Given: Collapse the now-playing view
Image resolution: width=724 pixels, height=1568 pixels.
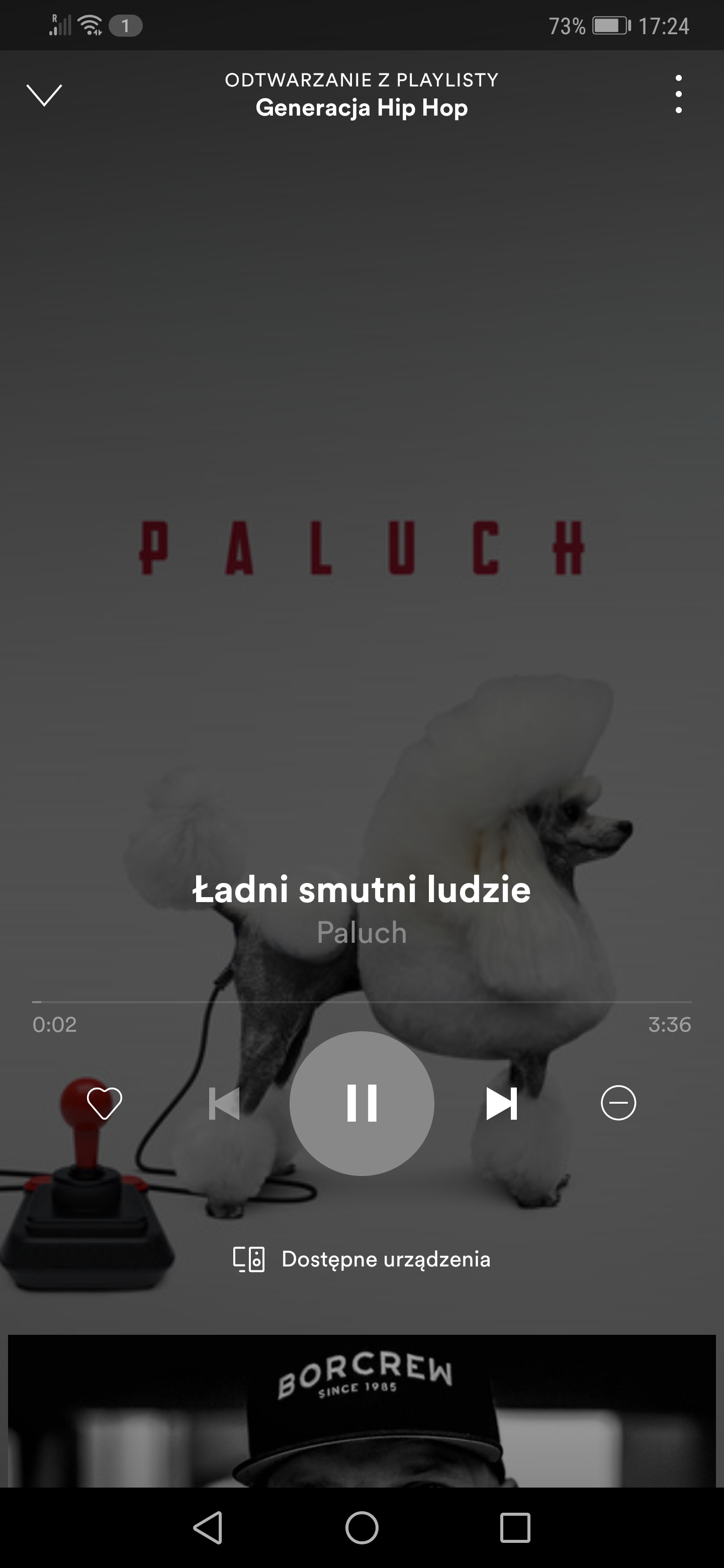Looking at the screenshot, I should tap(44, 95).
